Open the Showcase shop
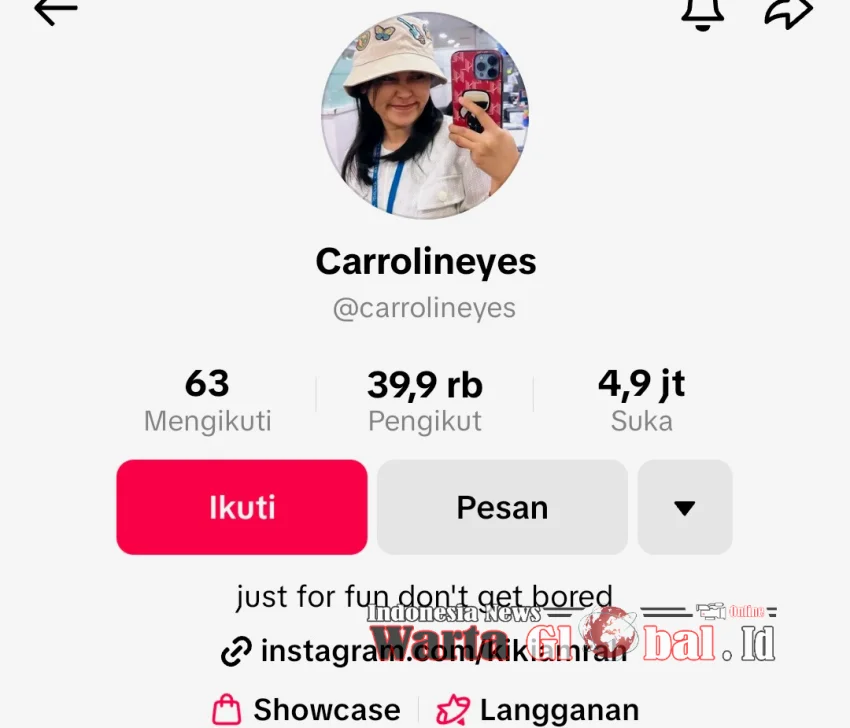850x728 pixels. pos(308,710)
